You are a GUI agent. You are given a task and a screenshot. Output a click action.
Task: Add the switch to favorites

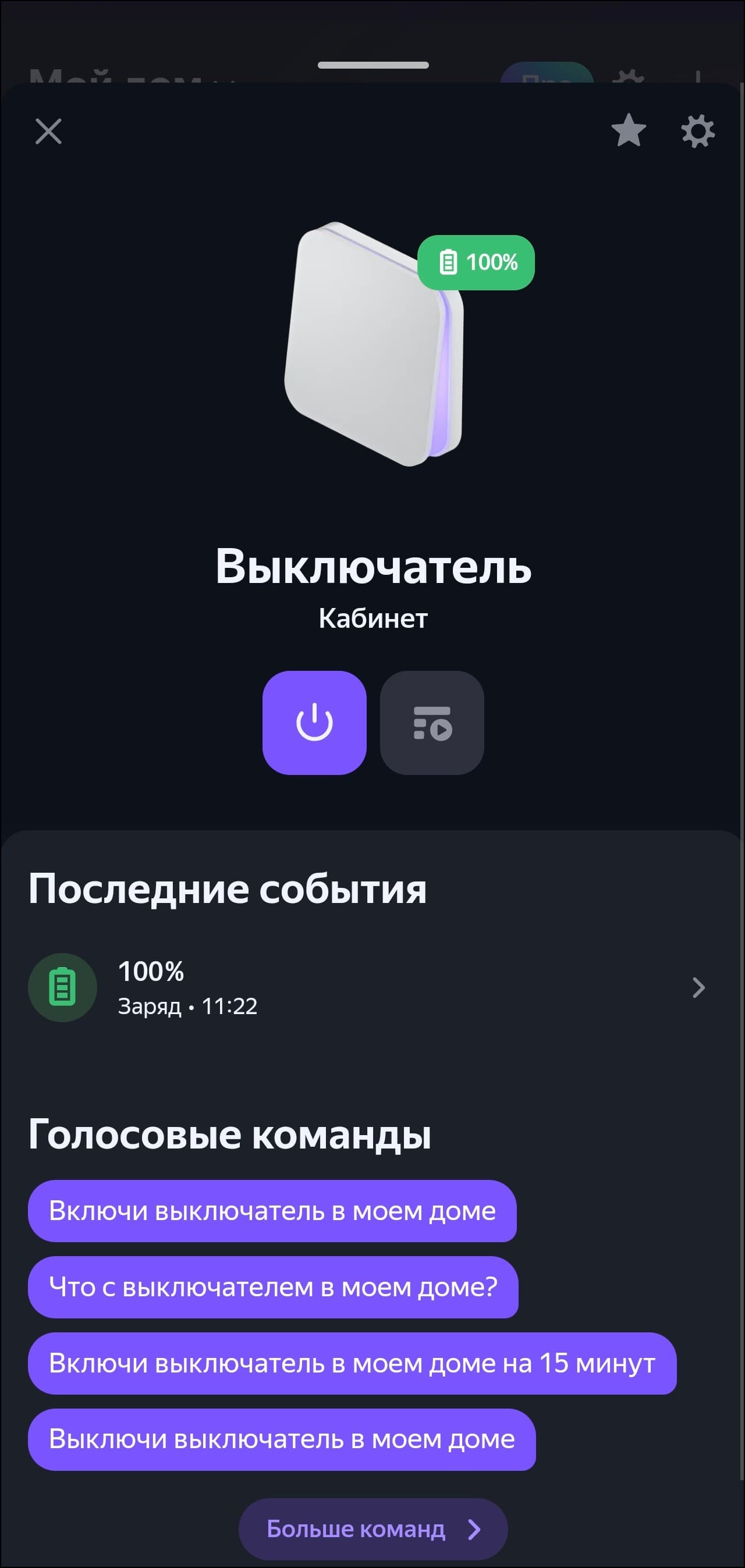(628, 131)
